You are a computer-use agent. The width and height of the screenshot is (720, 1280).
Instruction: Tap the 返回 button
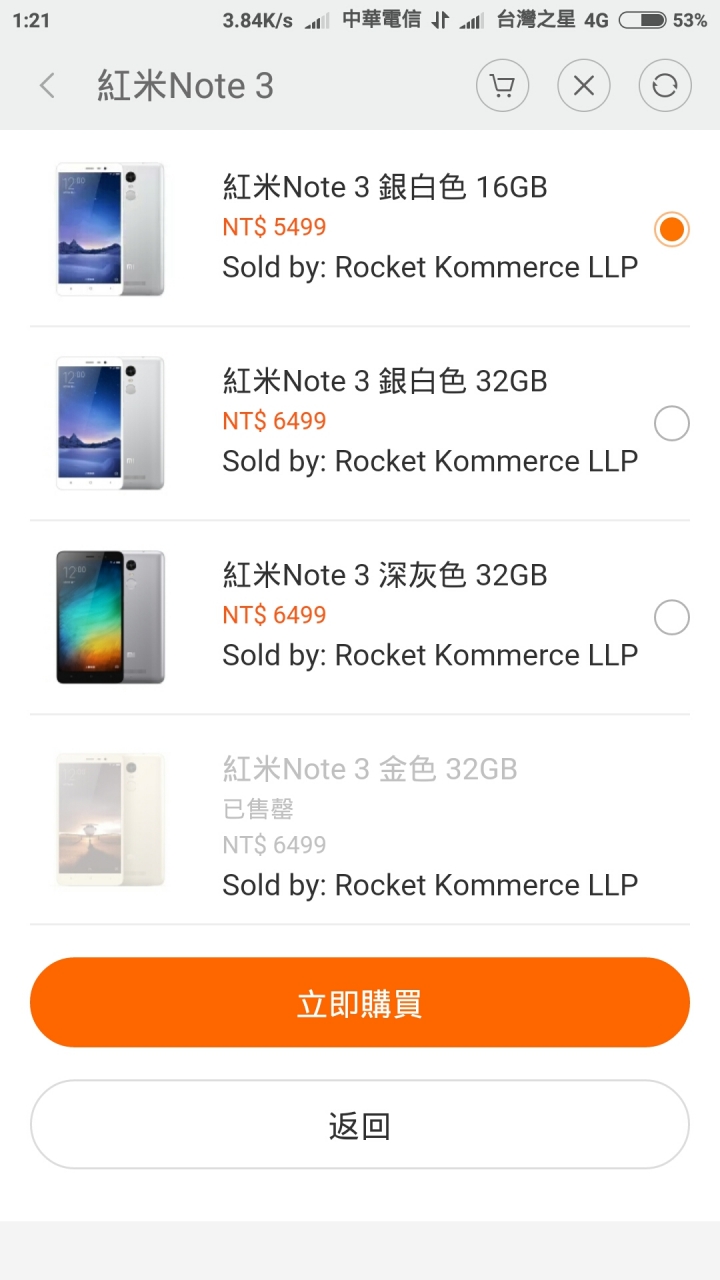pyautogui.click(x=360, y=1125)
